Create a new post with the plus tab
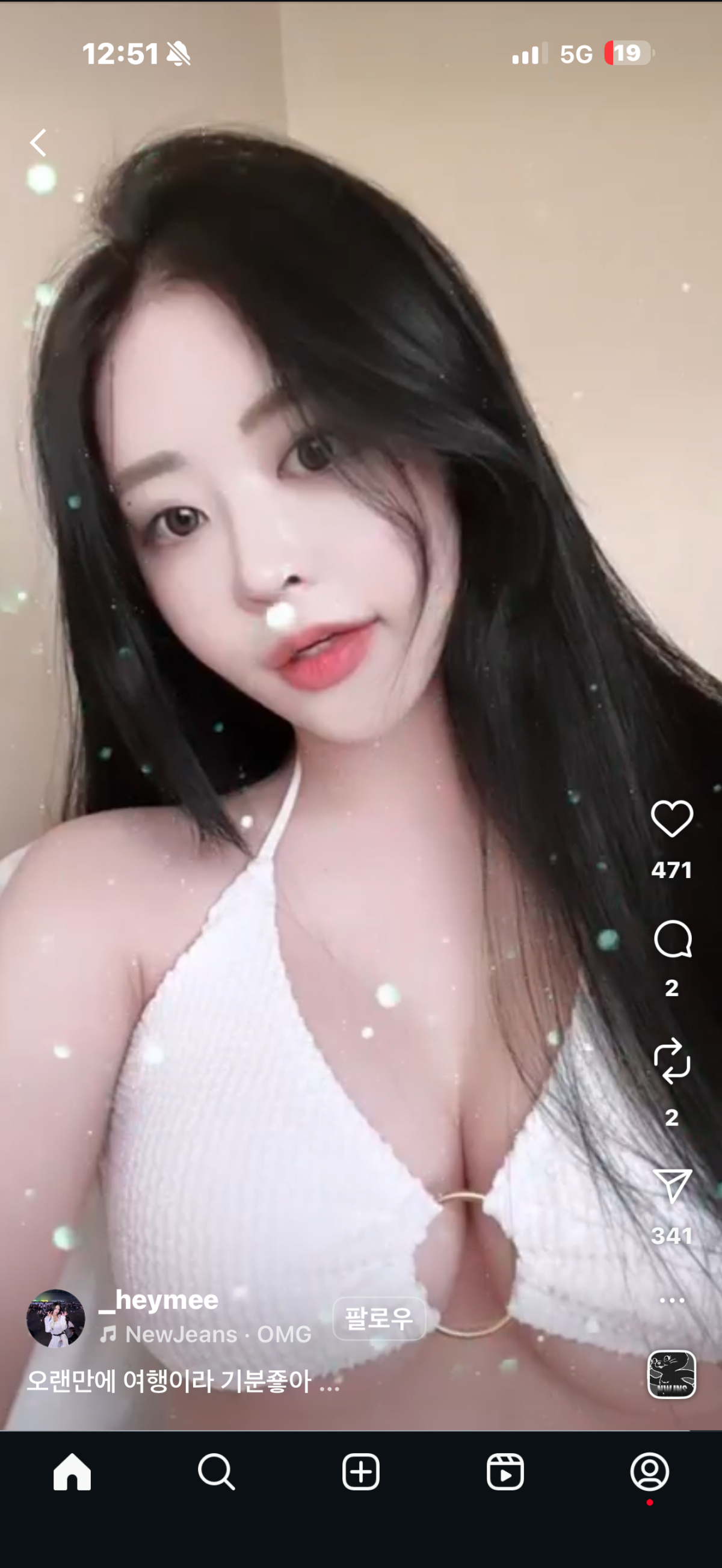Screen dimensions: 722x1568 360,1472
